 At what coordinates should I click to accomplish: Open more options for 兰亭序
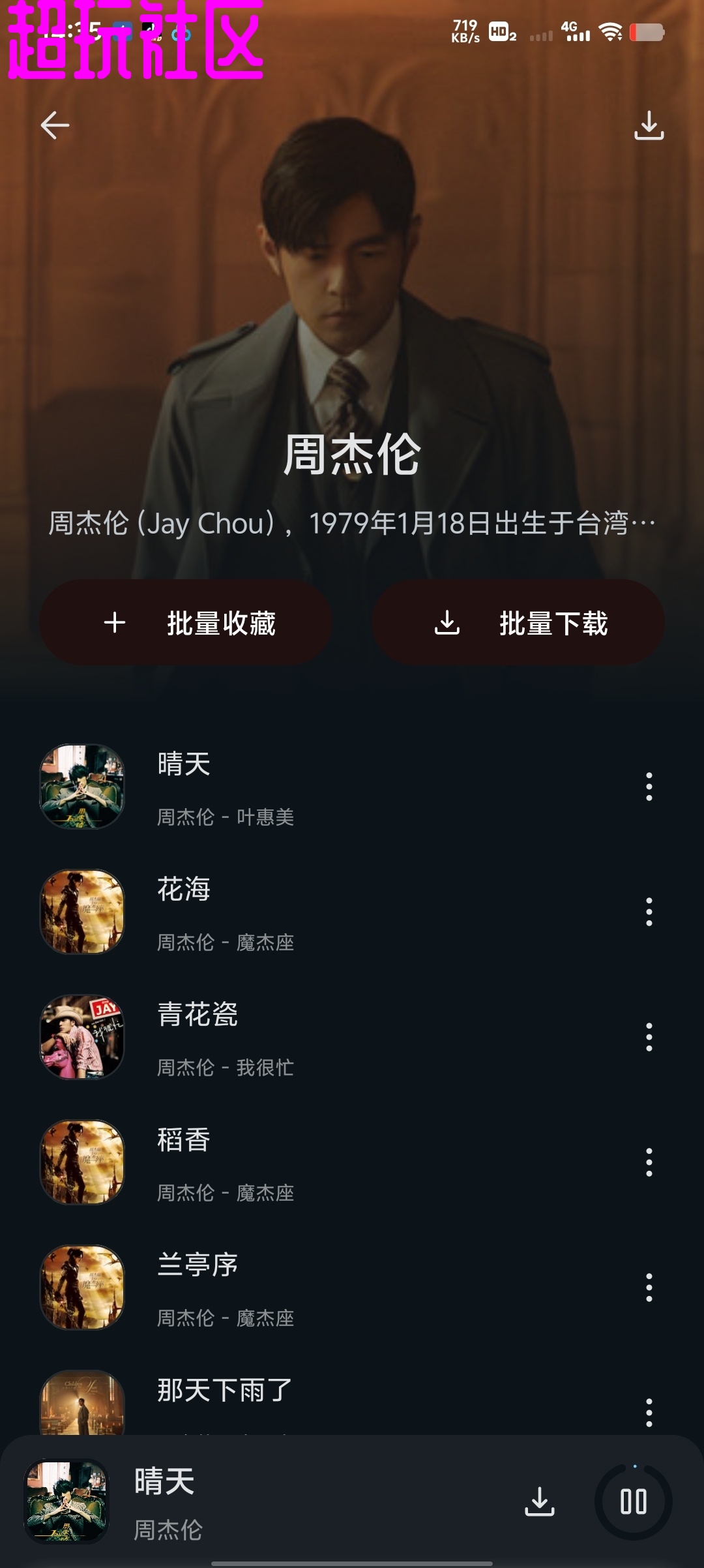649,1288
